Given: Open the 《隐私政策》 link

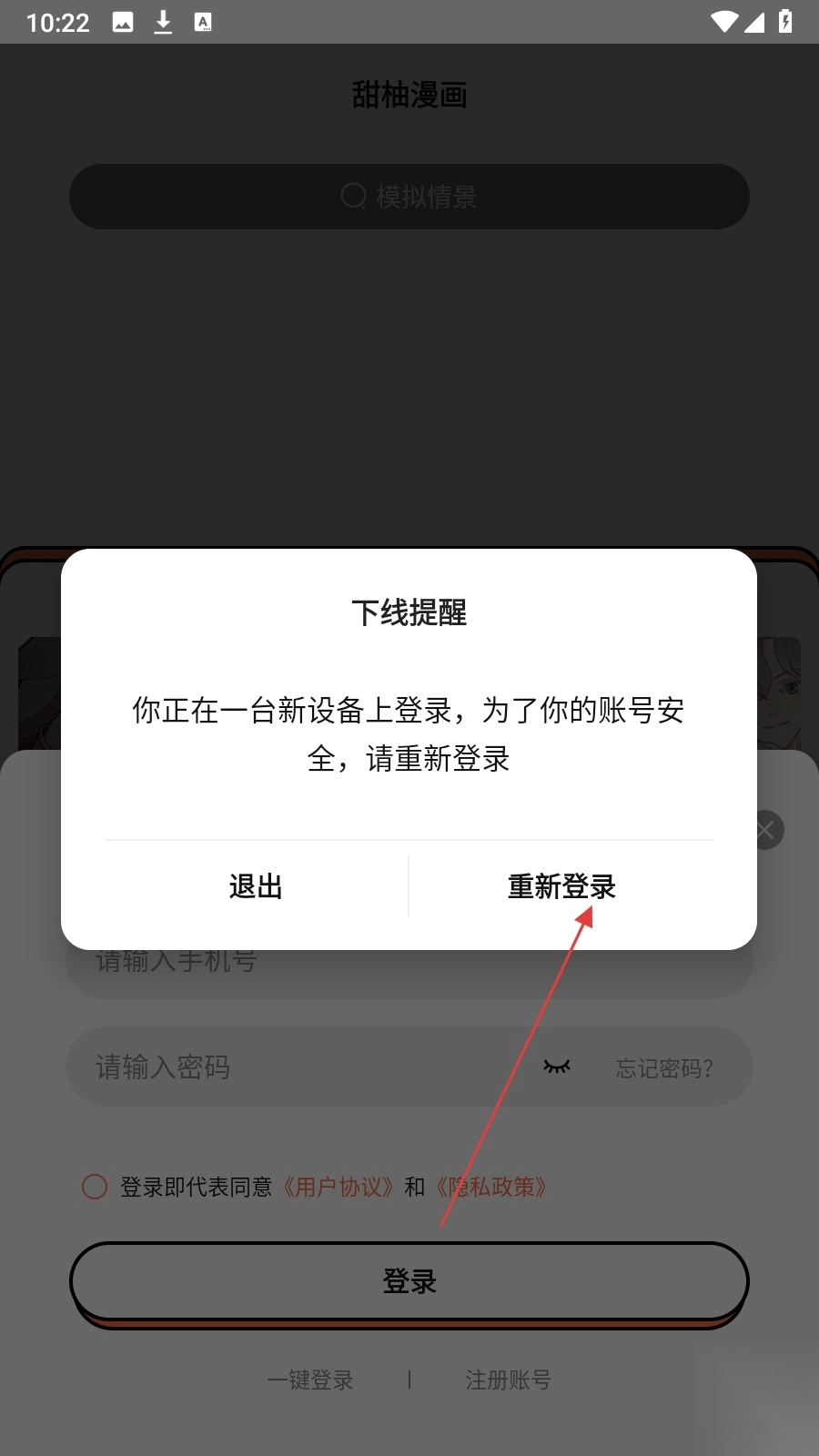Looking at the screenshot, I should [x=491, y=1187].
